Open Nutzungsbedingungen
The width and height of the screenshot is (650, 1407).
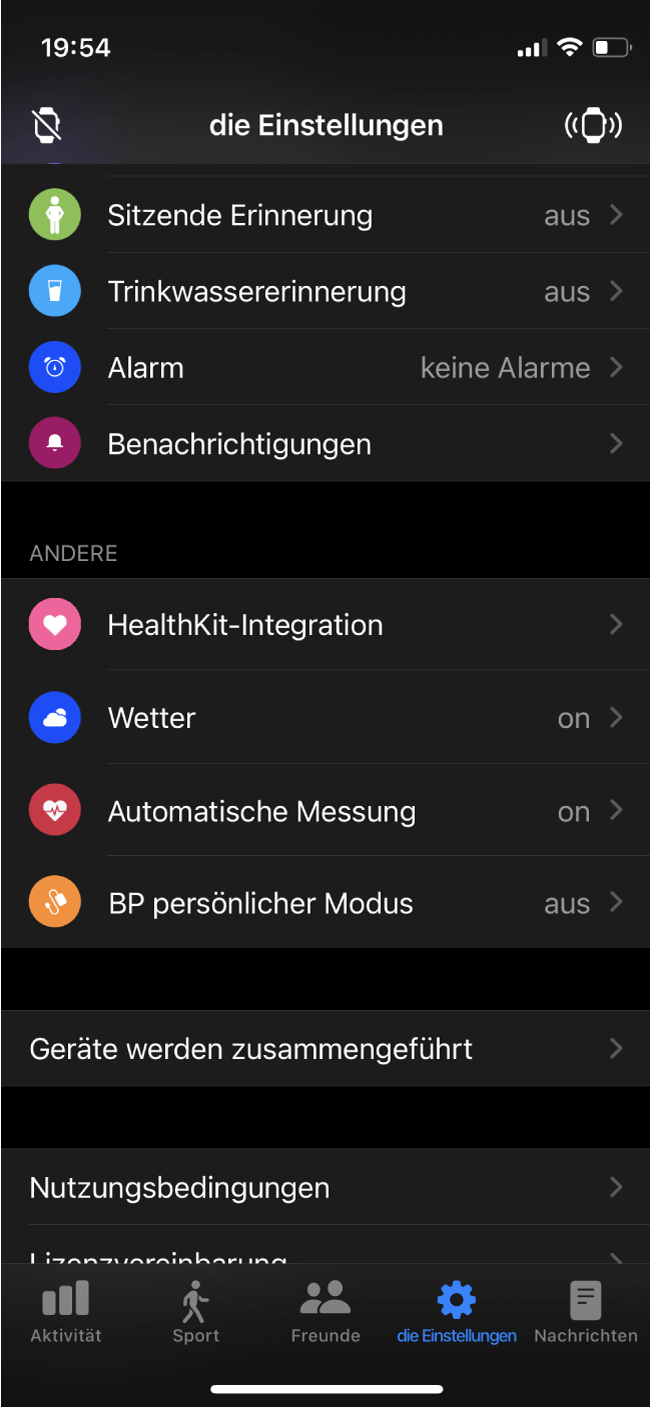pyautogui.click(x=325, y=1187)
